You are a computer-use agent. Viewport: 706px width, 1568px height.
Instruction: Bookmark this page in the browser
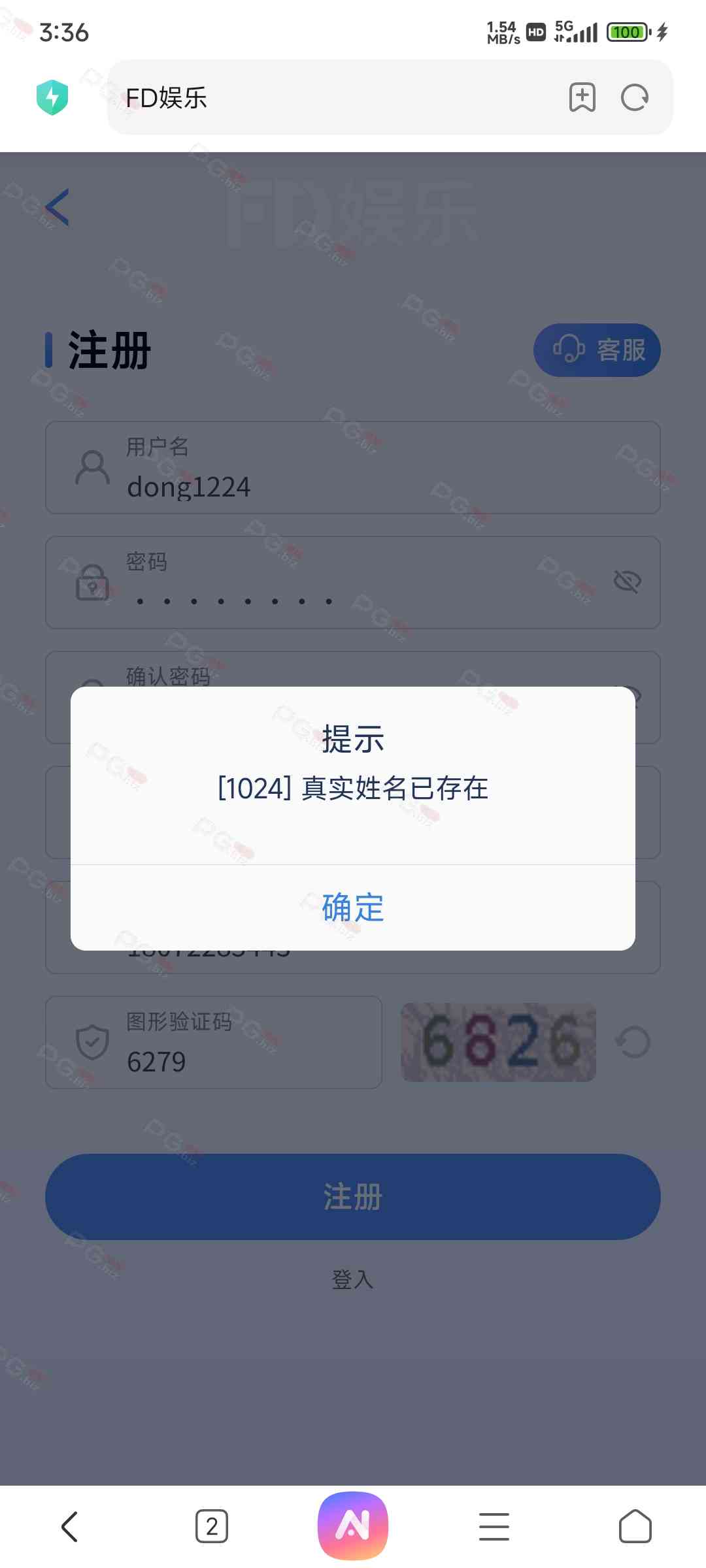[x=582, y=98]
